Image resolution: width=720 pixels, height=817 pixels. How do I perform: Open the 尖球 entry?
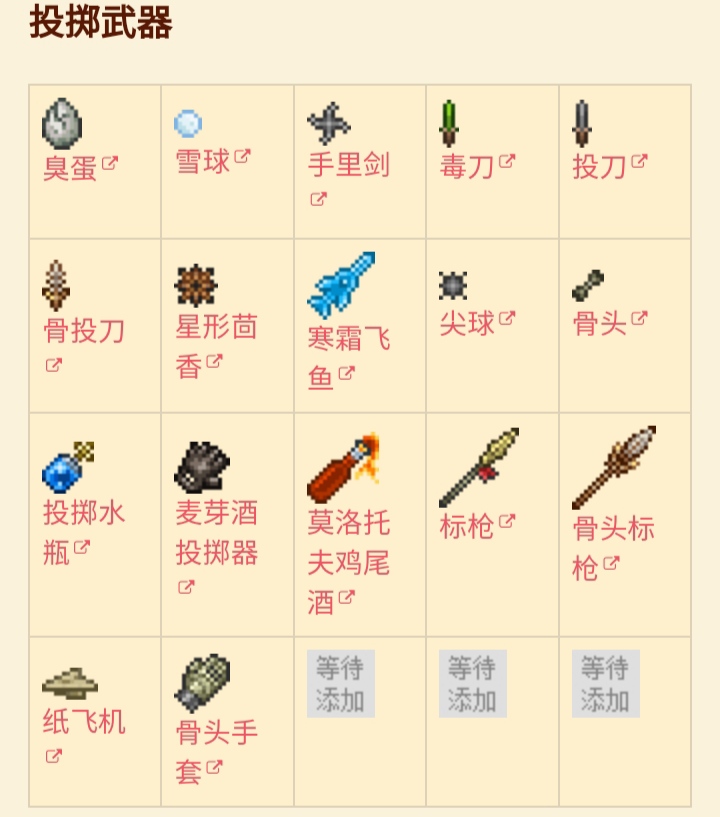point(467,324)
